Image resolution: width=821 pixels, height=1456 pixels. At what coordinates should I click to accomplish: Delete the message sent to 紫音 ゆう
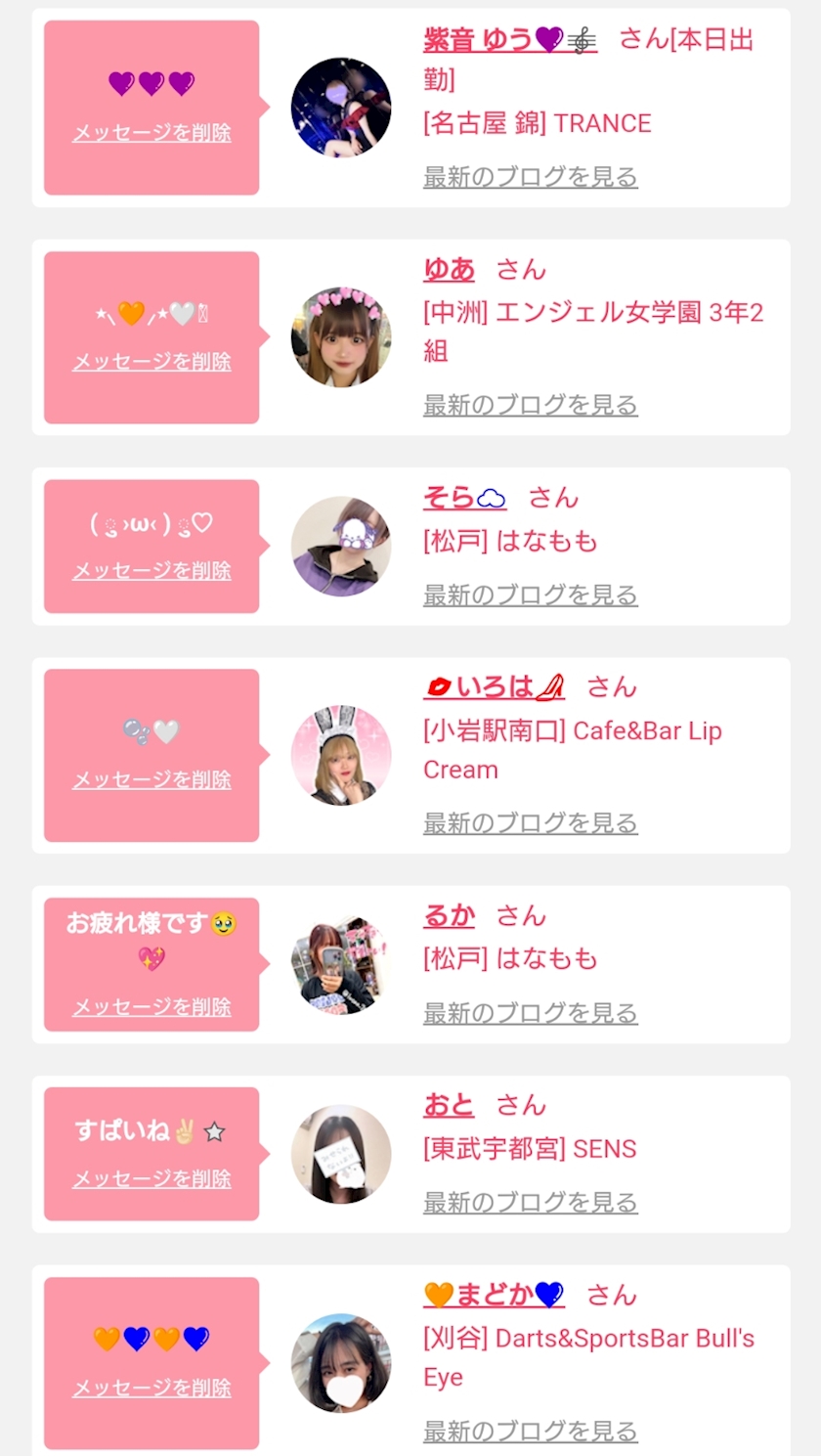click(x=151, y=133)
